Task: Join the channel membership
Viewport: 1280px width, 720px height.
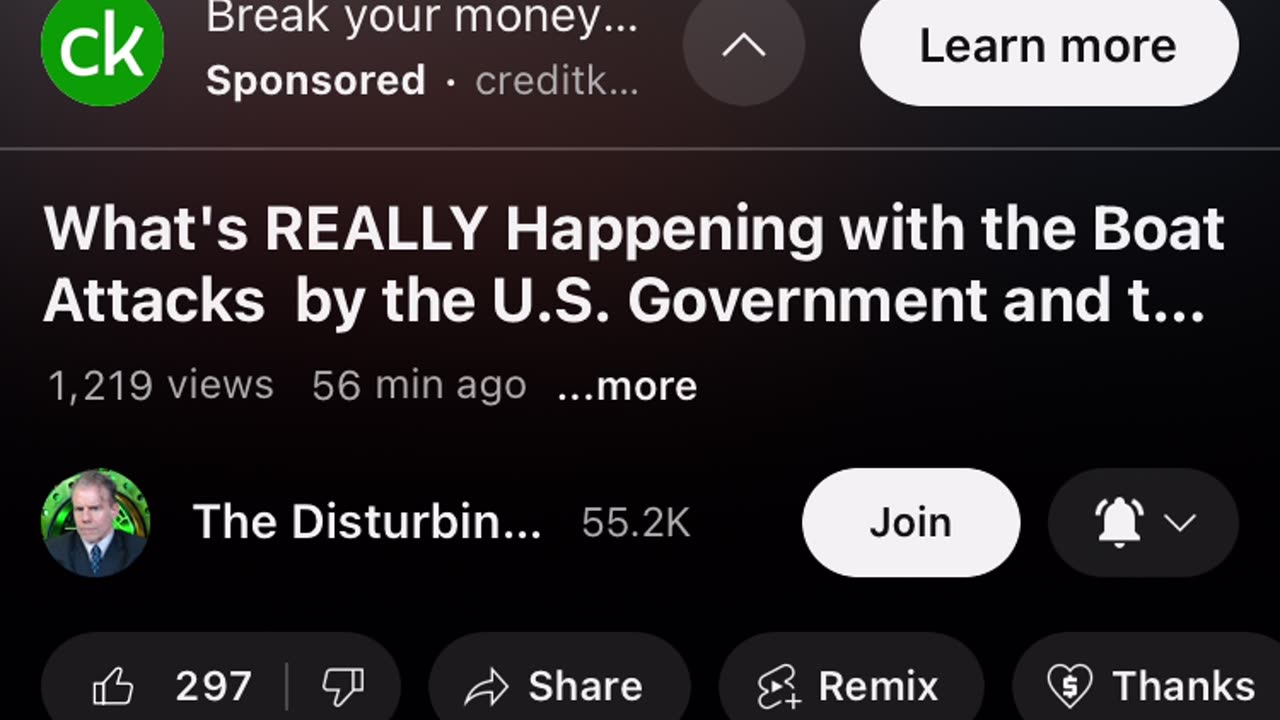Action: pyautogui.click(x=910, y=522)
